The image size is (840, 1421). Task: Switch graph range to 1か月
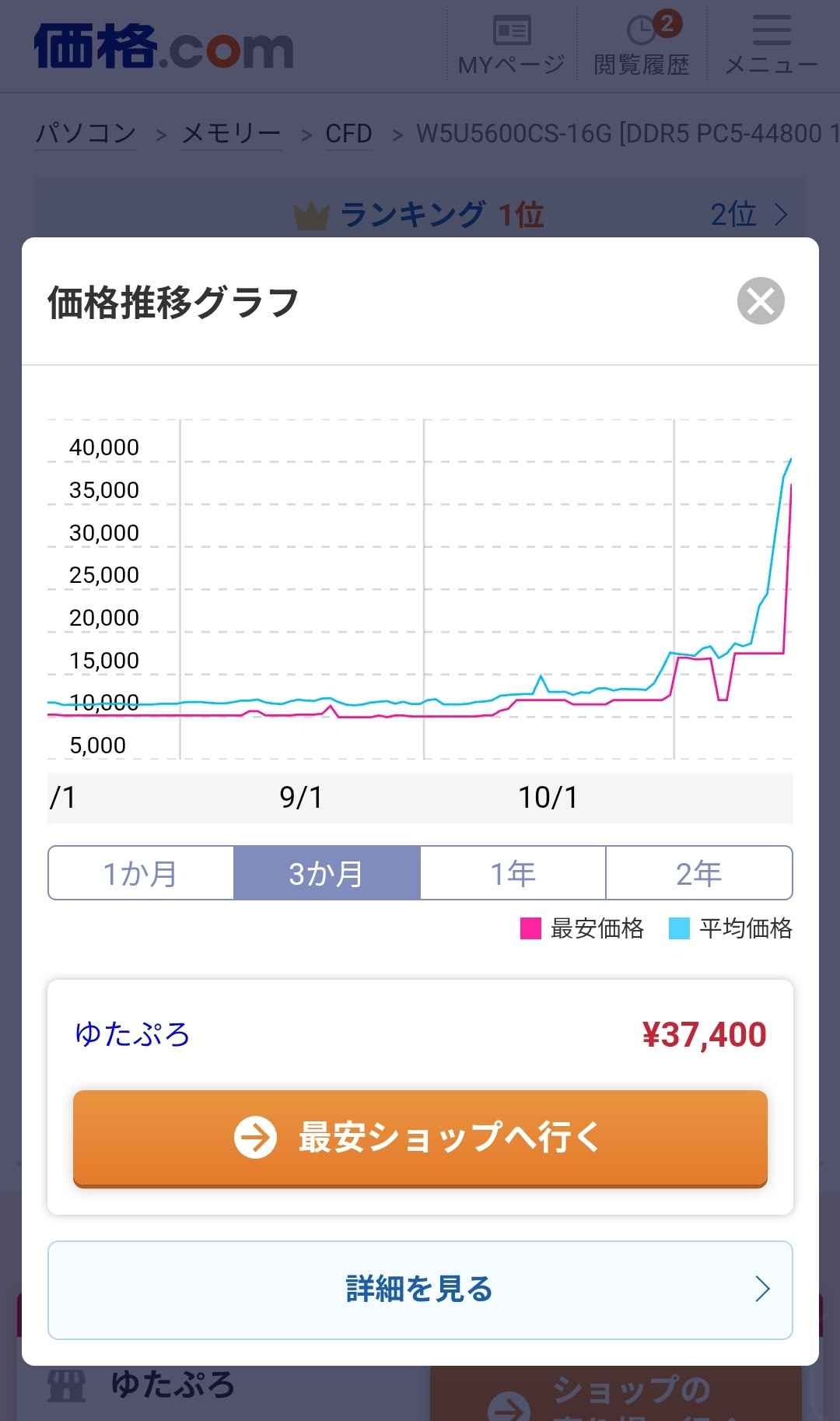(x=141, y=873)
